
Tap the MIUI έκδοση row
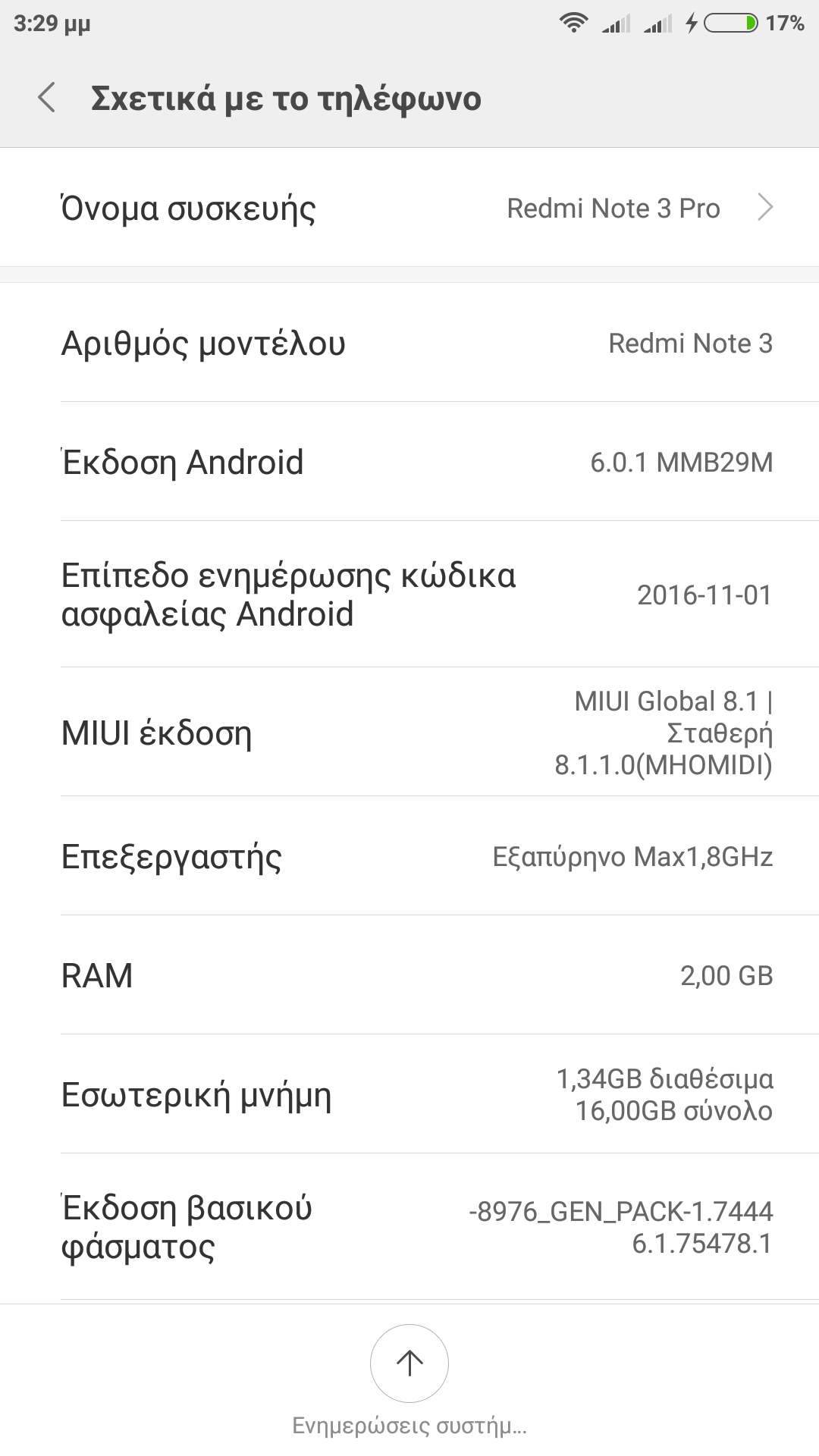409,733
